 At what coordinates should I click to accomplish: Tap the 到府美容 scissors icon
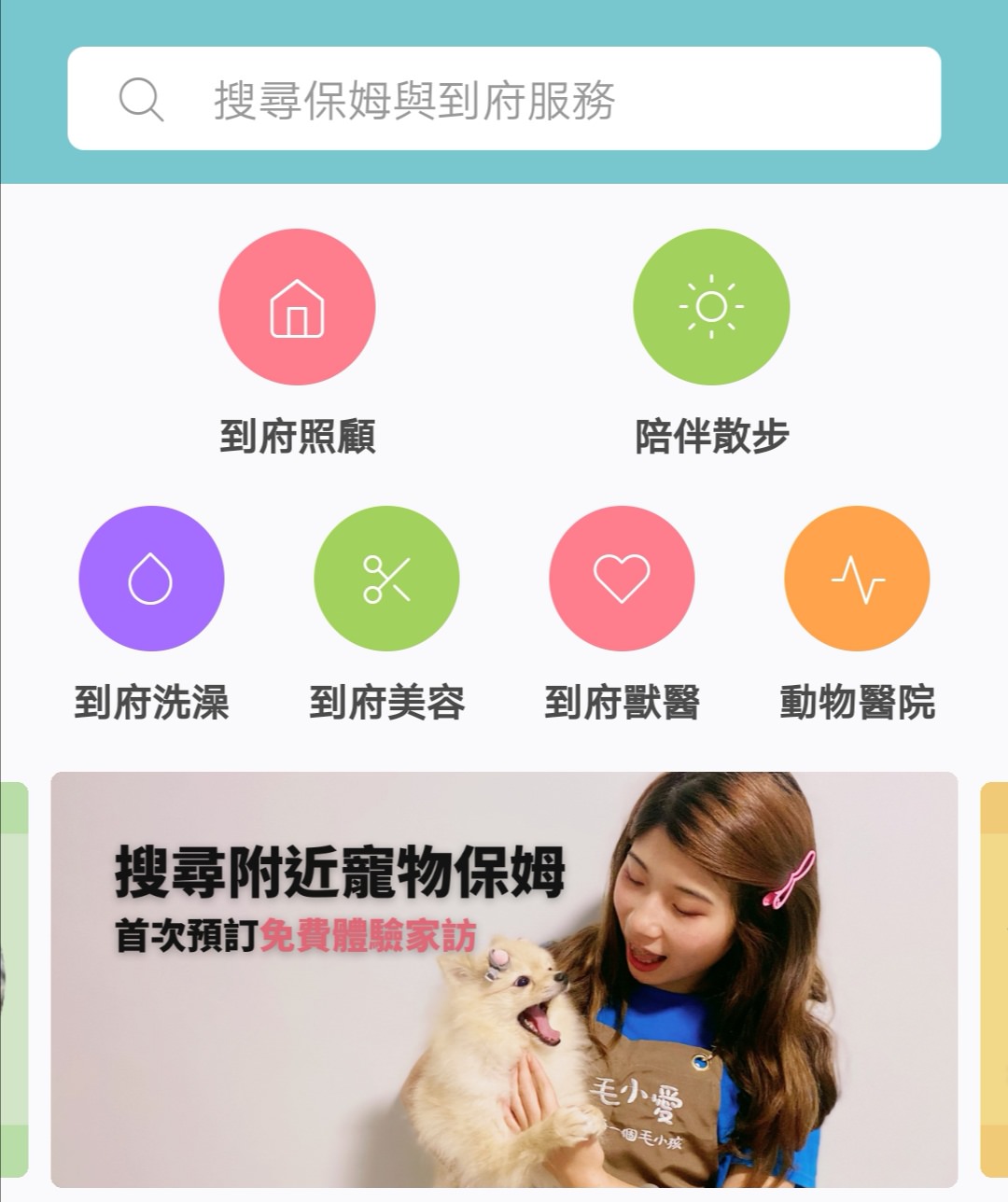click(386, 579)
